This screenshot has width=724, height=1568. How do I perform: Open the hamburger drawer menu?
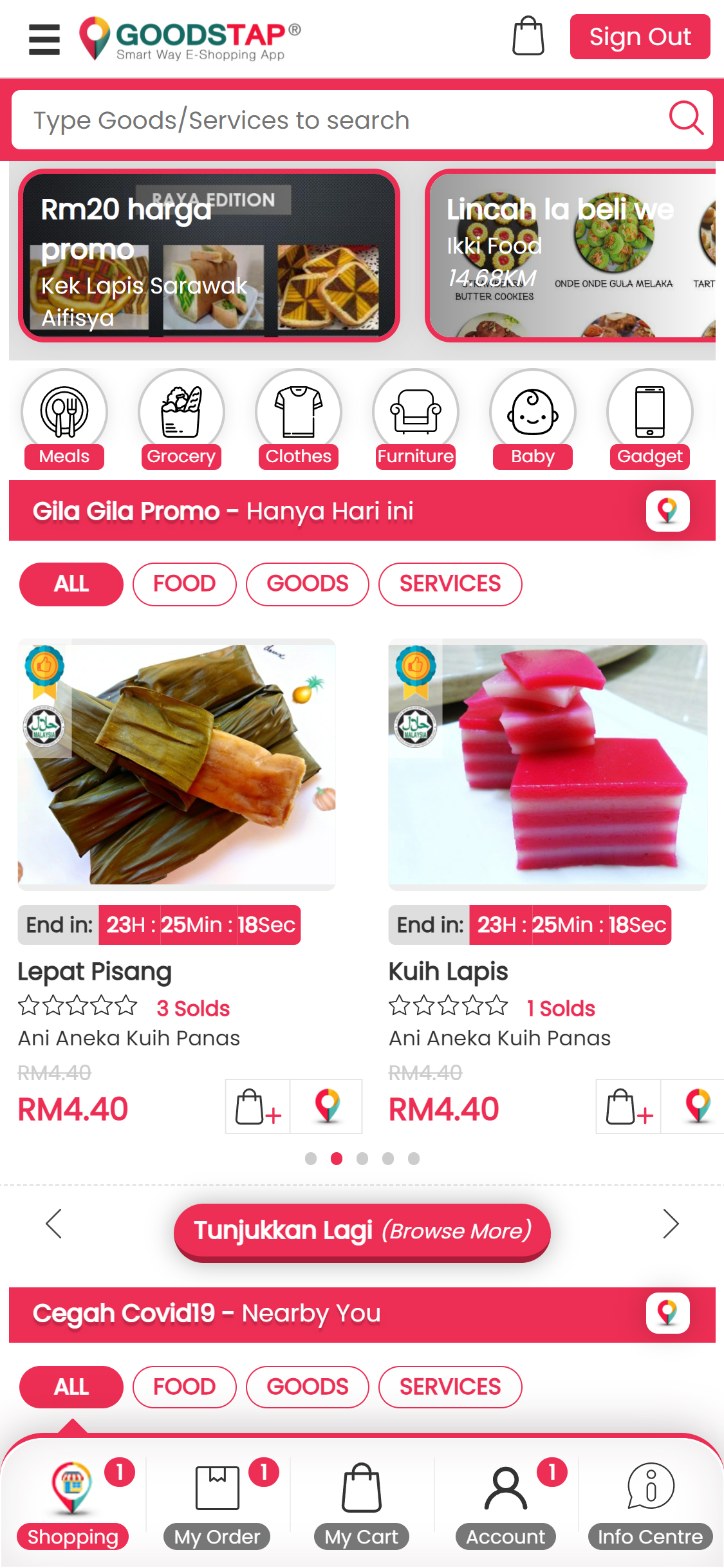point(44,39)
